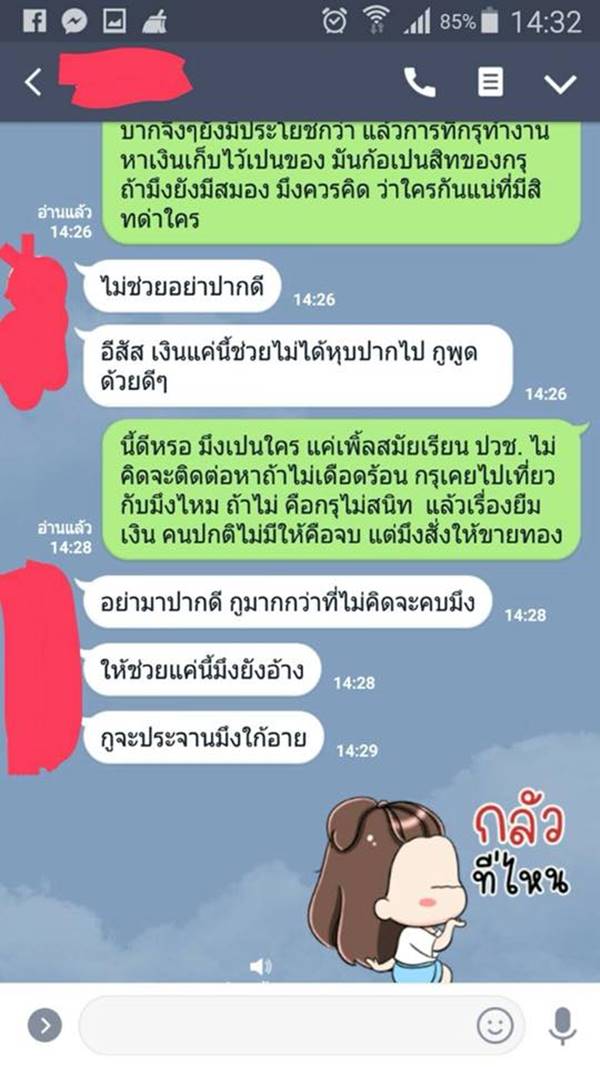Focus the message text input field
The height and width of the screenshot is (1067, 600).
270,1024
